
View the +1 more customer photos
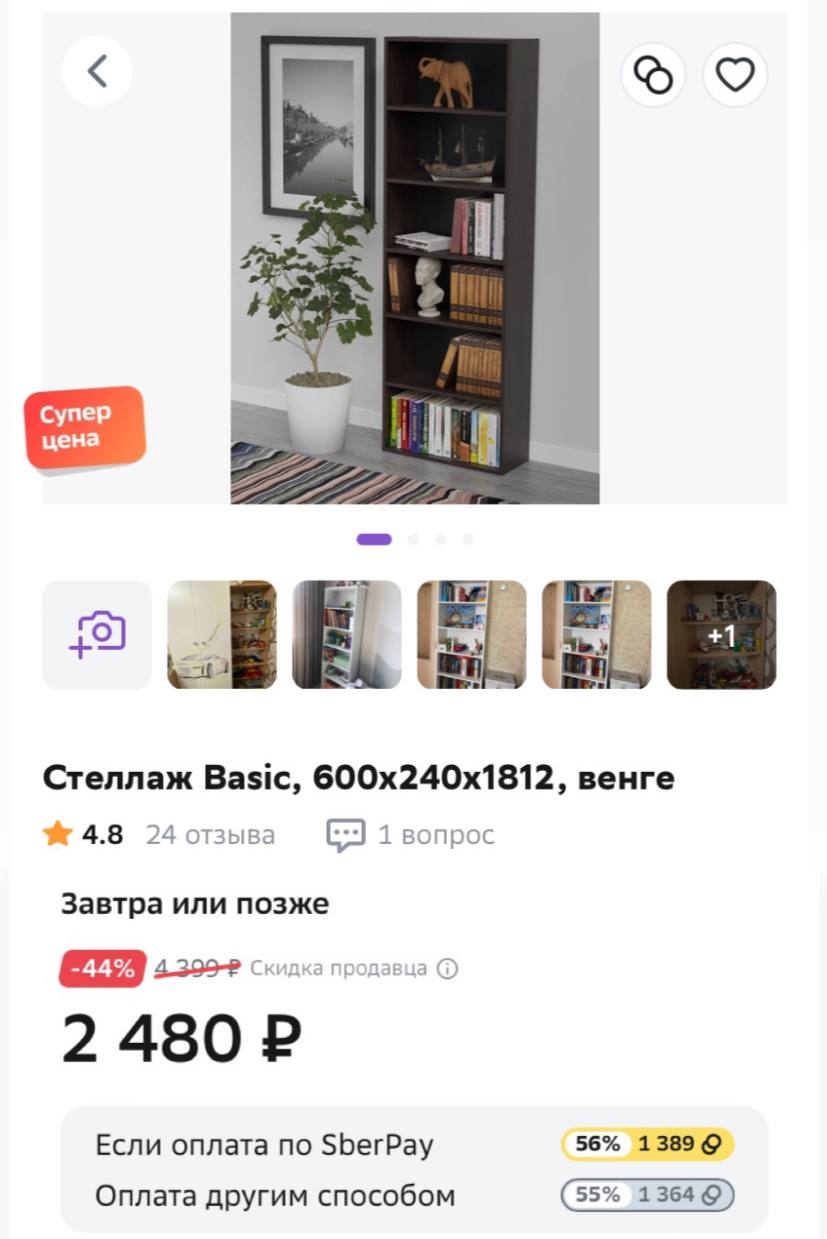point(721,635)
